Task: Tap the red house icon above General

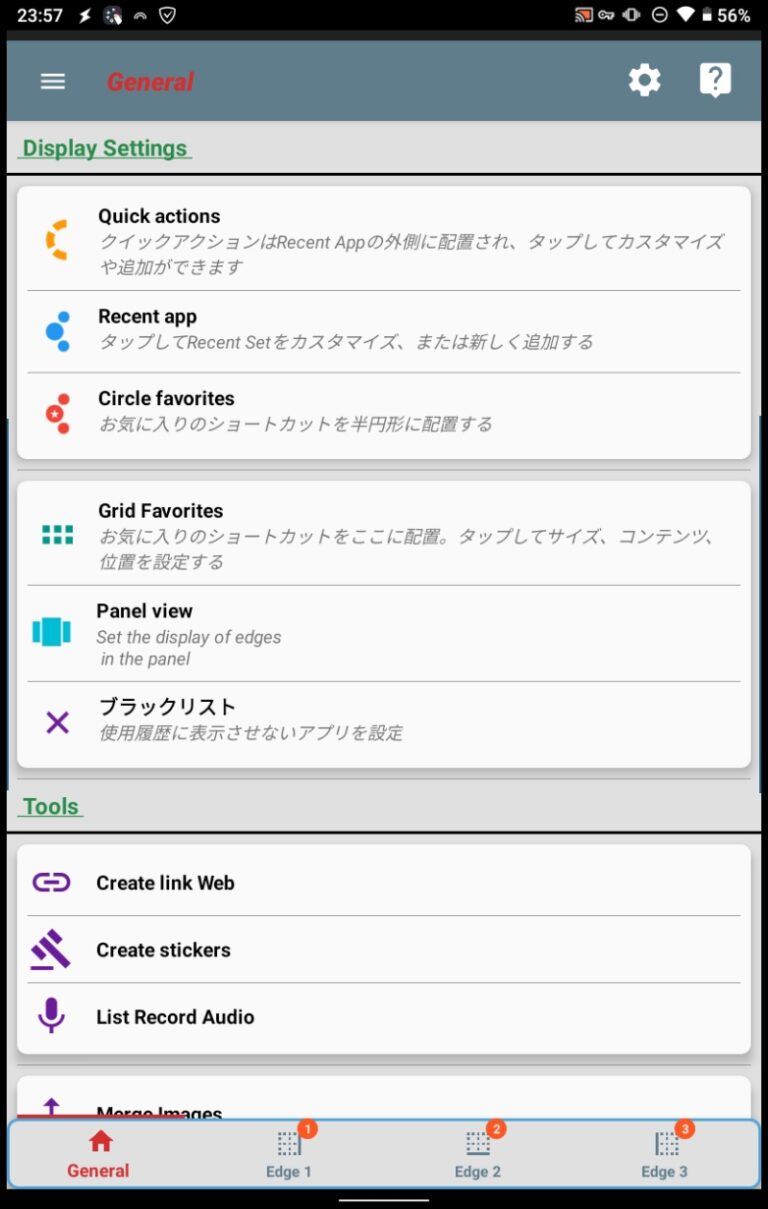Action: click(98, 1141)
